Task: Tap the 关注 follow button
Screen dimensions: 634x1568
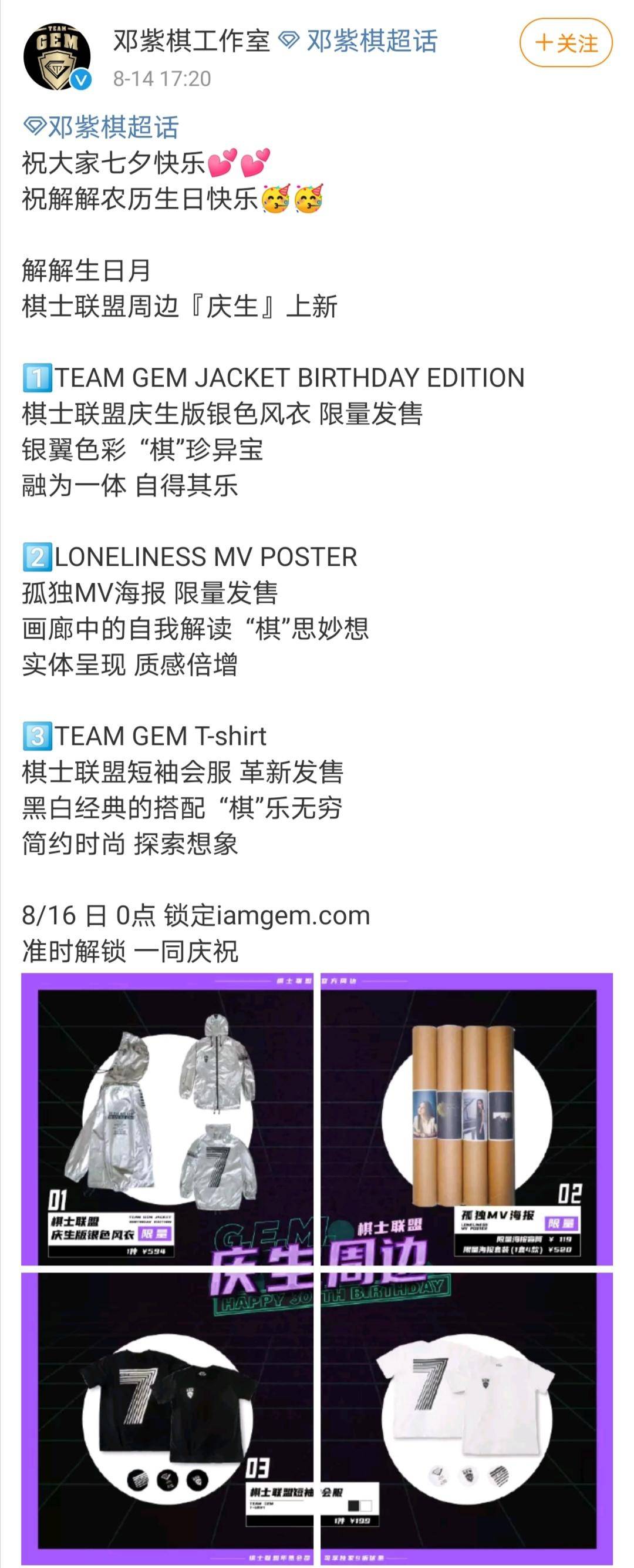Action: coord(565,43)
